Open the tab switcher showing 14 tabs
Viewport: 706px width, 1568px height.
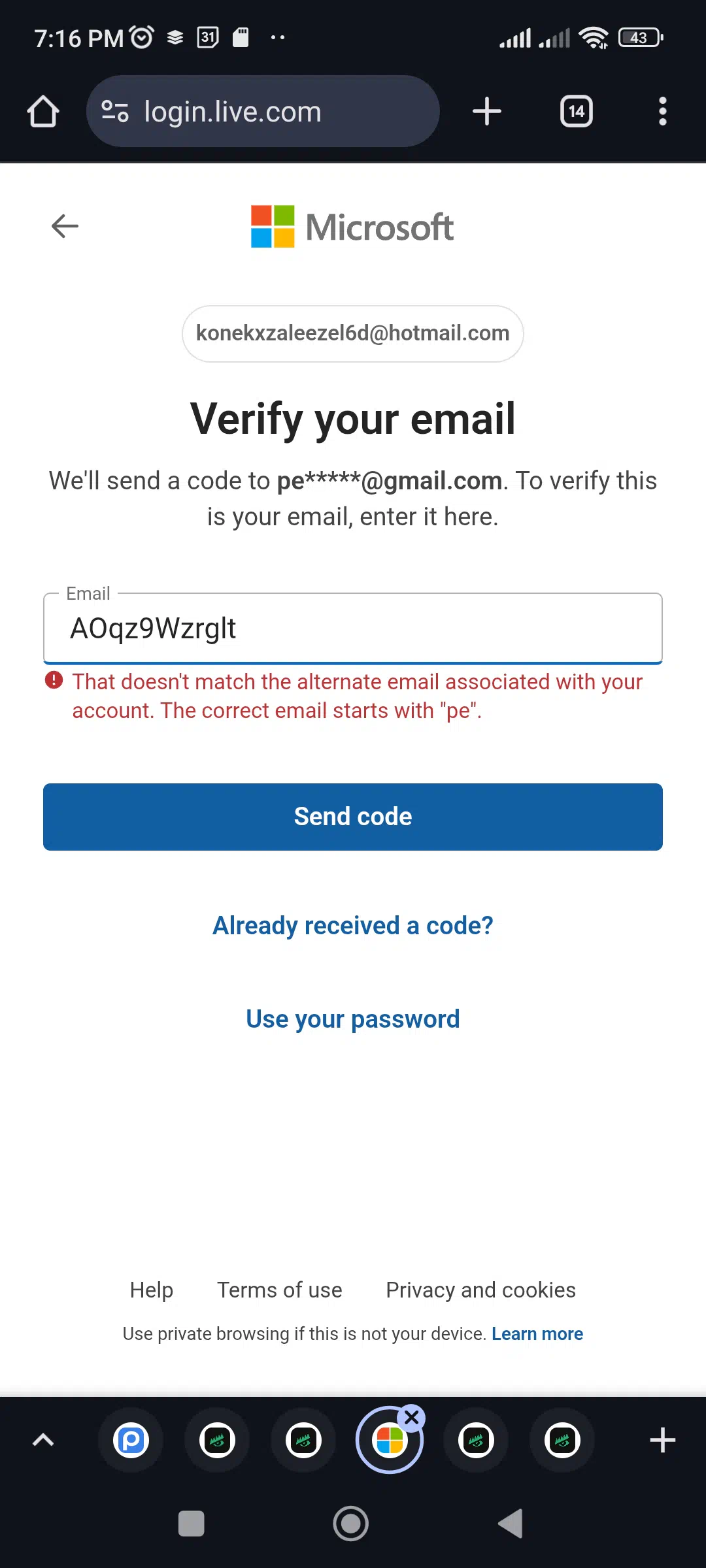(576, 111)
